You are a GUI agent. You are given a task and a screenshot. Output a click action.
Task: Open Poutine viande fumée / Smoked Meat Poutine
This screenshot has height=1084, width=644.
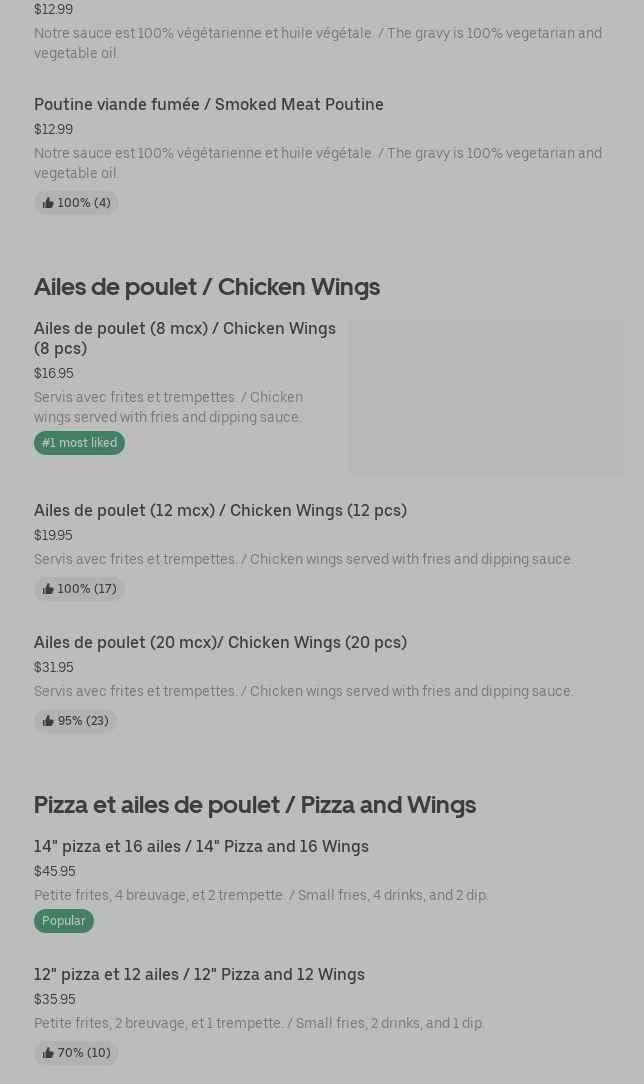pos(208,104)
